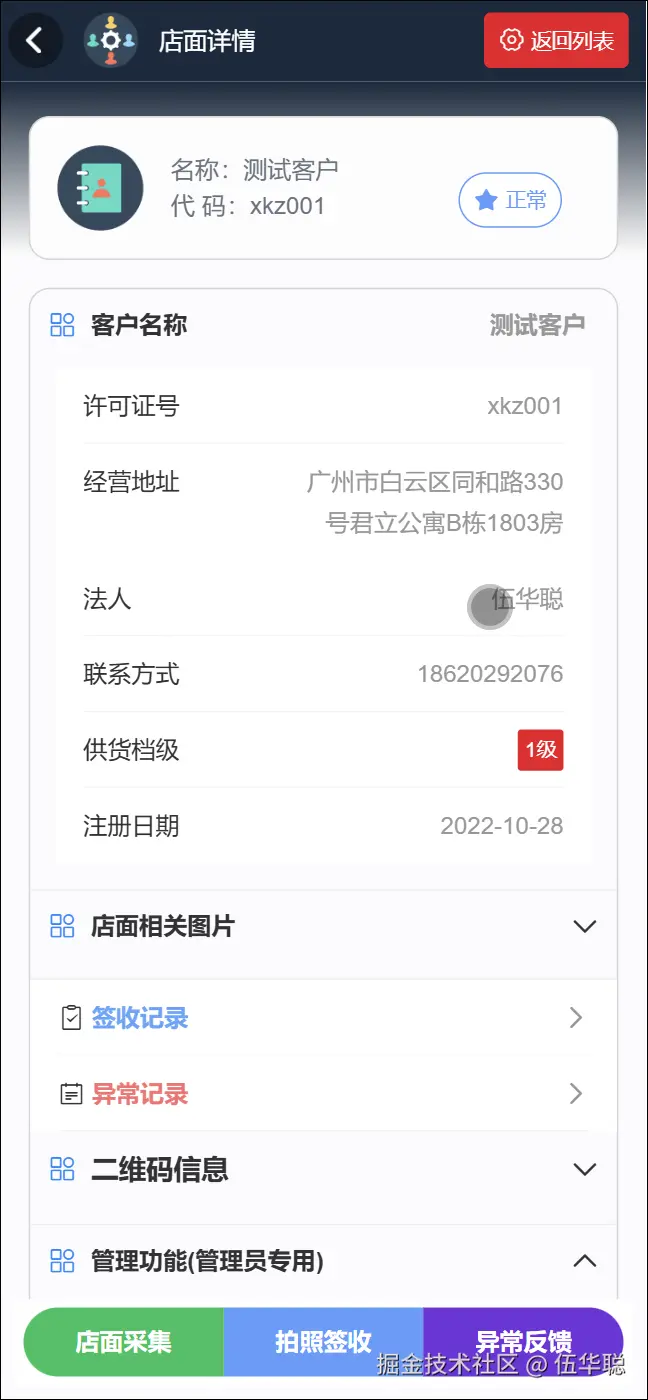This screenshot has width=648, height=1400.
Task: Tap the 店面采集 button
Action: point(124,1342)
